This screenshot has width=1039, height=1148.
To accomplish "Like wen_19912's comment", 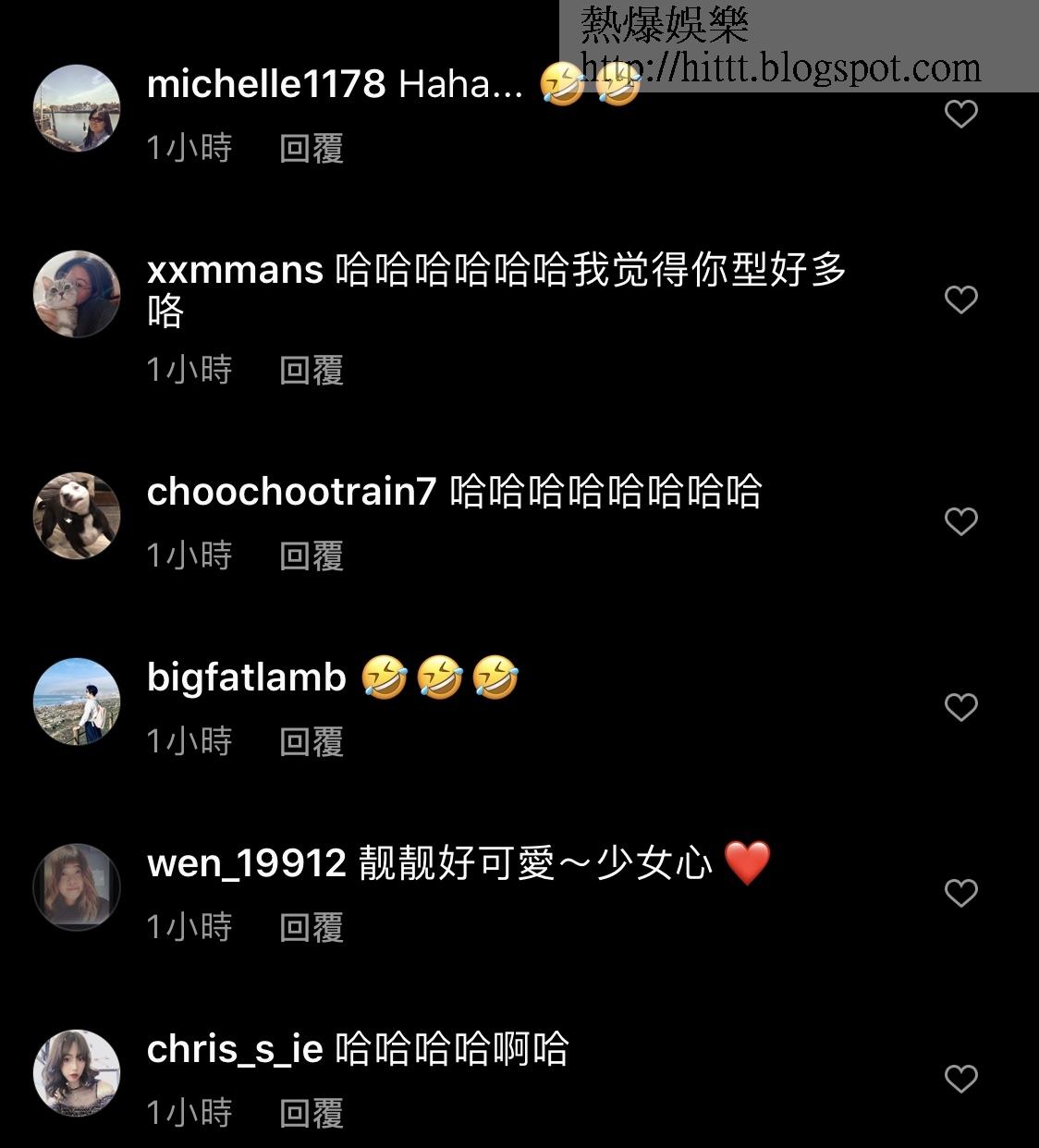I will 960,893.
